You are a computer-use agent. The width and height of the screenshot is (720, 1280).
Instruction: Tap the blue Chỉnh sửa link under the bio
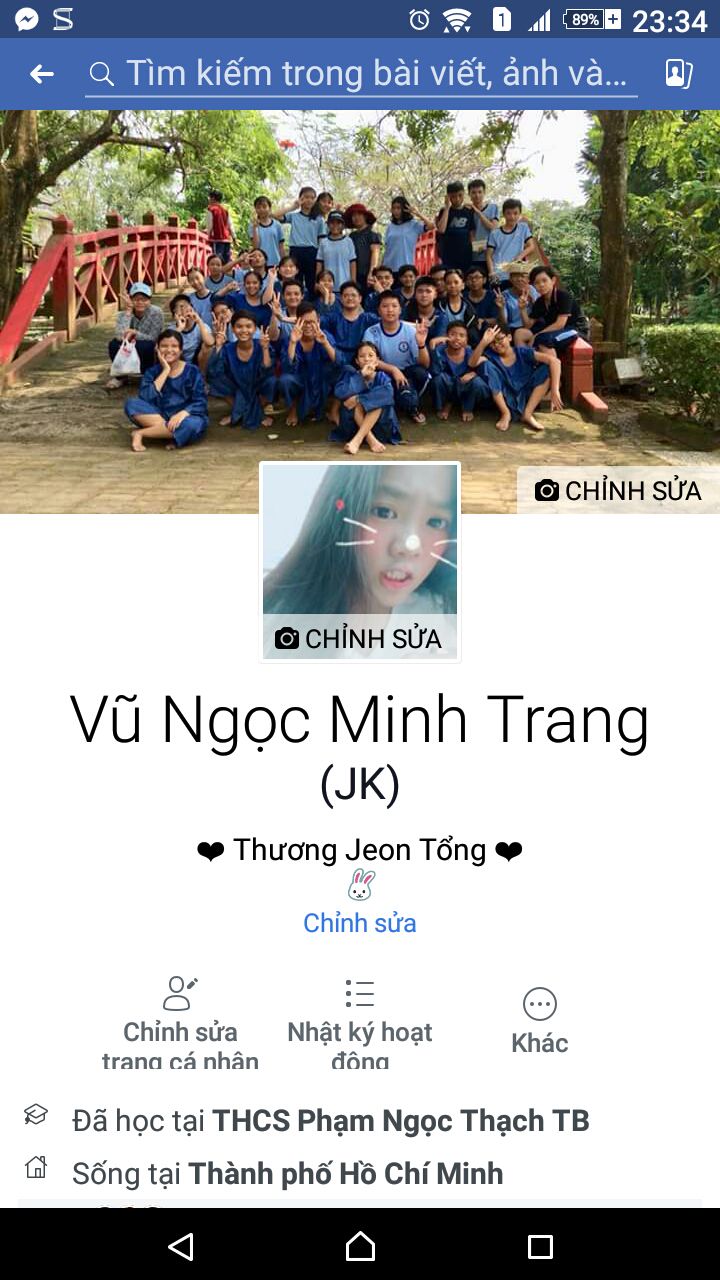360,922
